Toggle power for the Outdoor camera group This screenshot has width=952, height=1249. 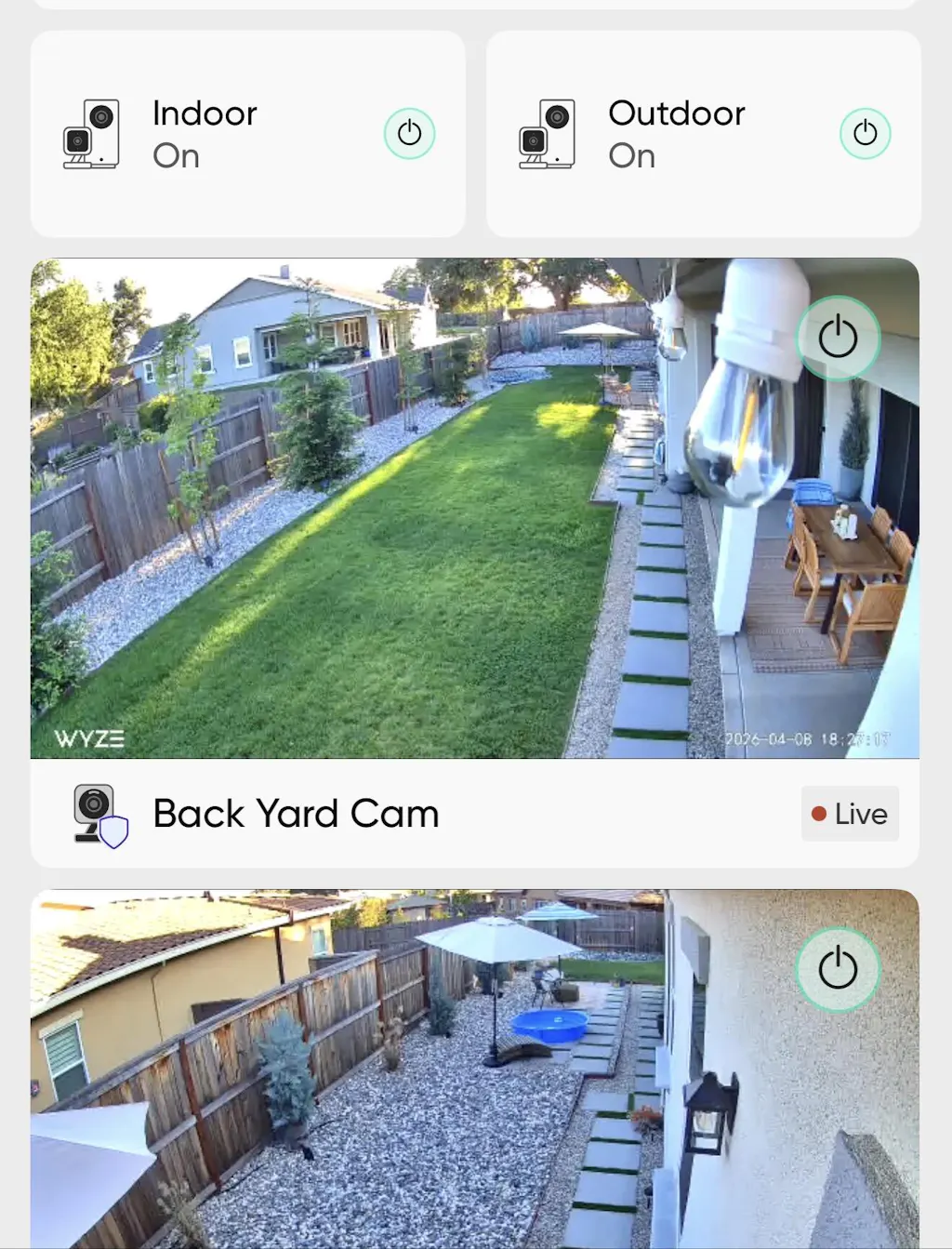click(x=865, y=134)
